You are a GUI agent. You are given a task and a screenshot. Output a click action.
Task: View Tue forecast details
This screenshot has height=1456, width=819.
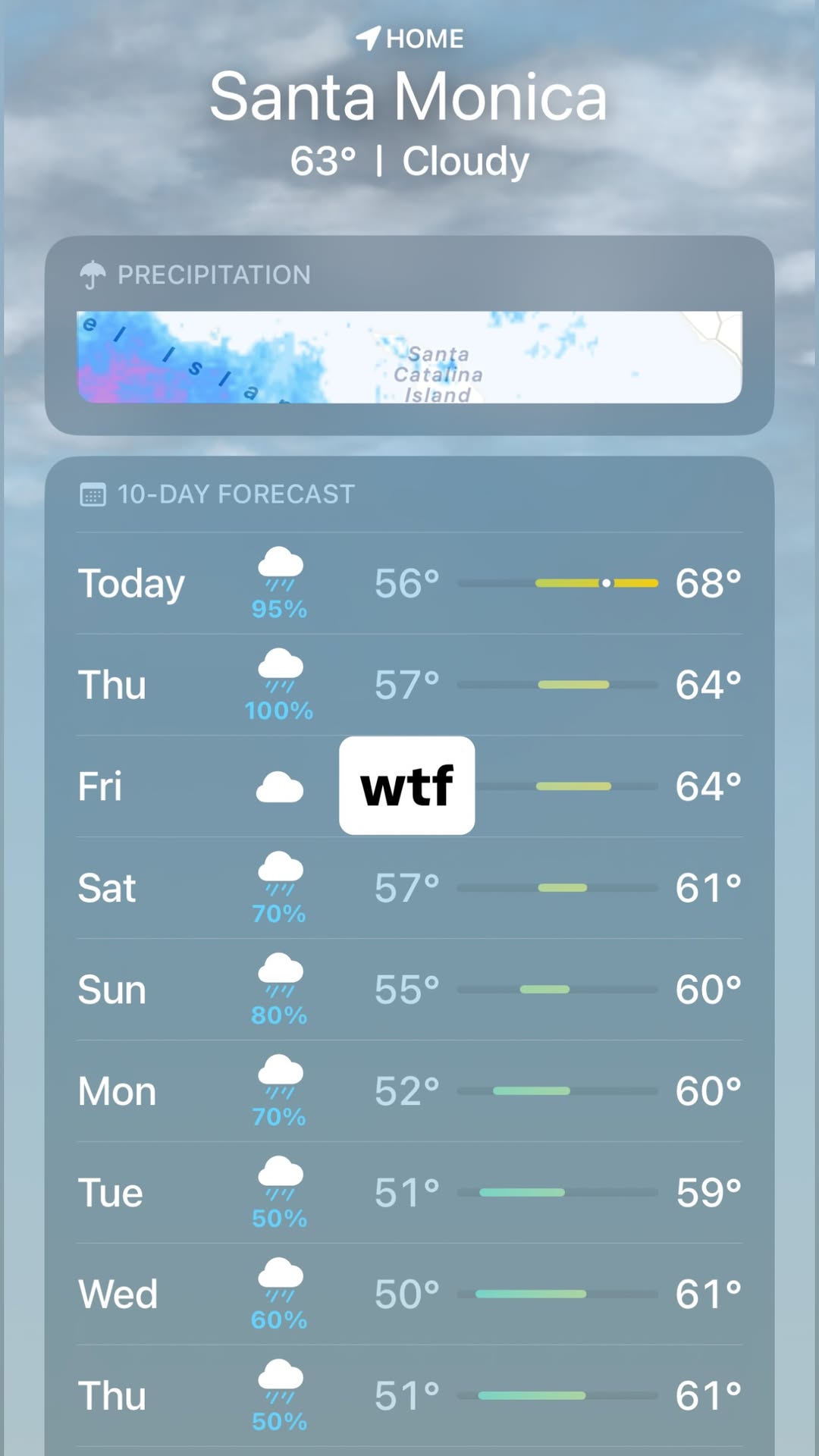pyautogui.click(x=409, y=1193)
